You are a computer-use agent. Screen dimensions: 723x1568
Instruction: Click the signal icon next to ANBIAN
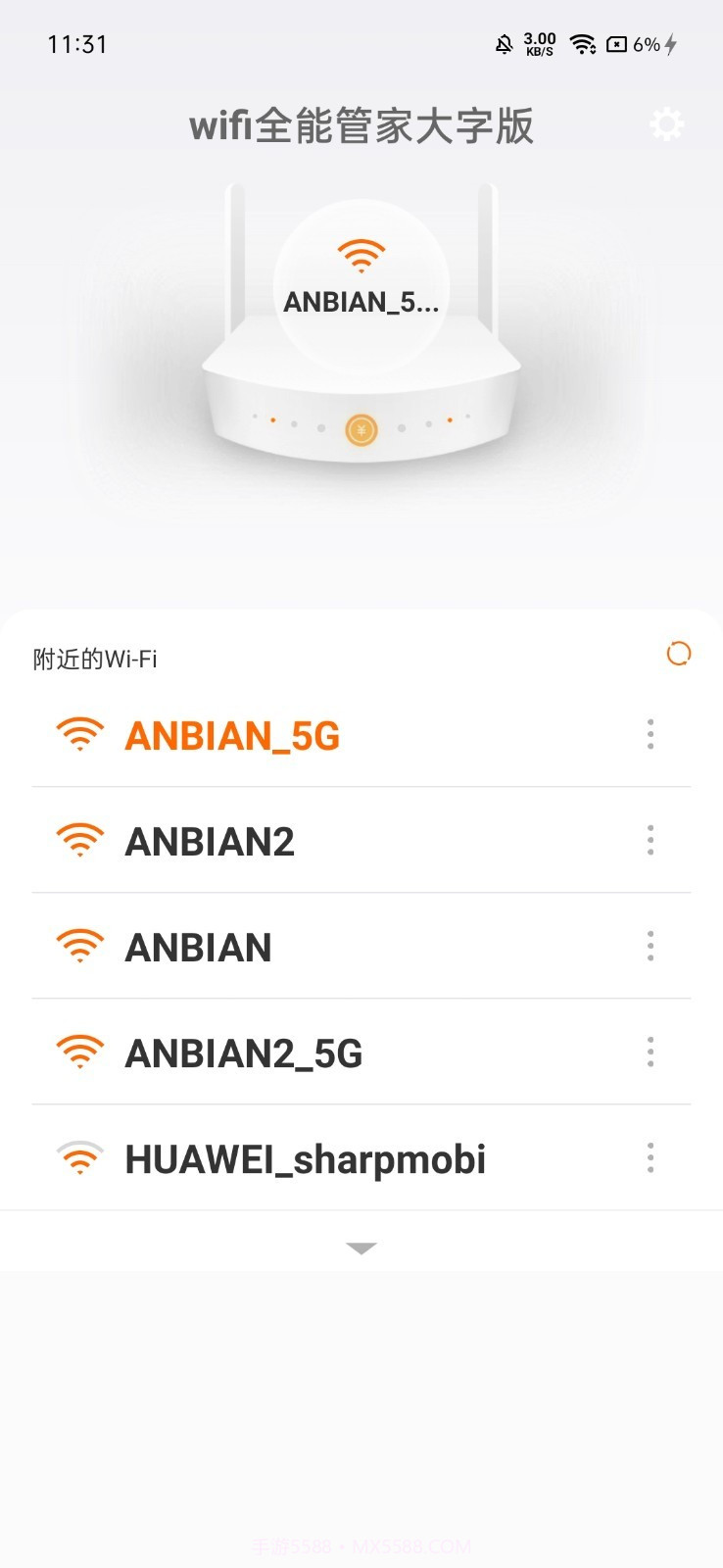(x=80, y=946)
